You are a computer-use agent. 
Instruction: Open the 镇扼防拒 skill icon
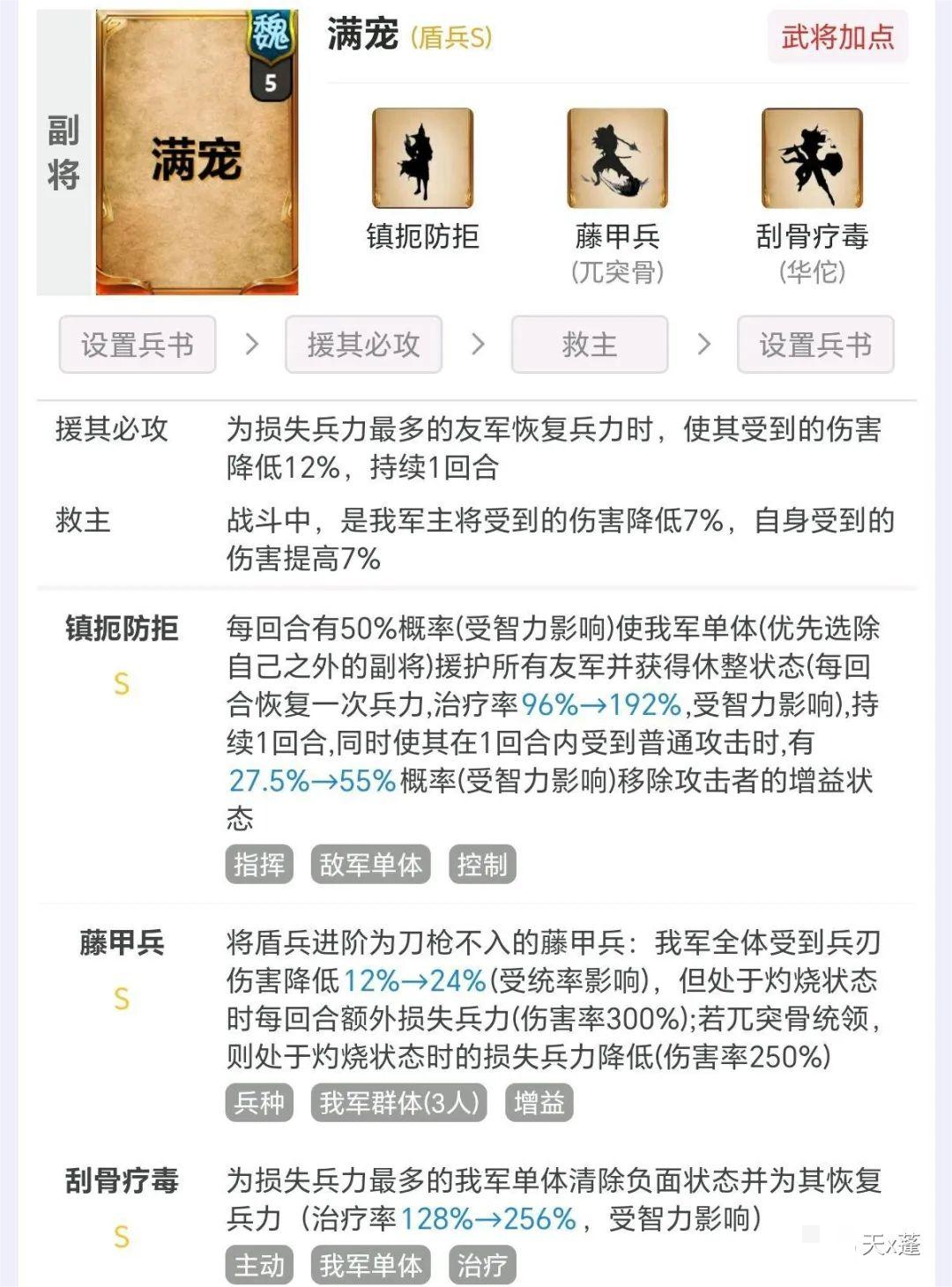click(x=422, y=159)
